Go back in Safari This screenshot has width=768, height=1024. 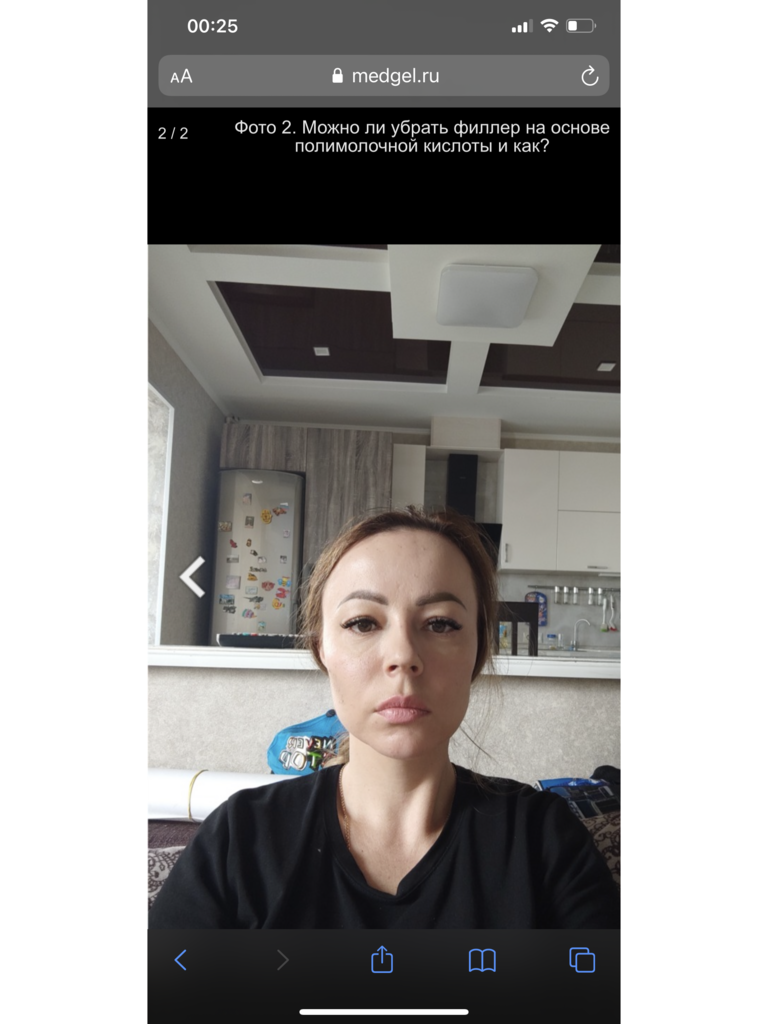click(x=181, y=960)
